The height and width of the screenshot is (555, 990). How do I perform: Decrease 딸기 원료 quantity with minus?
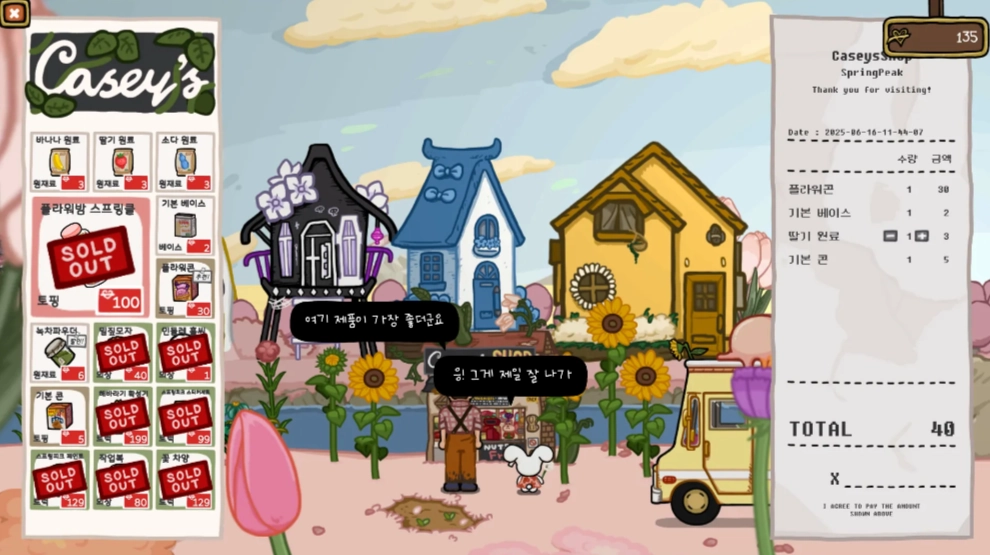(x=890, y=236)
